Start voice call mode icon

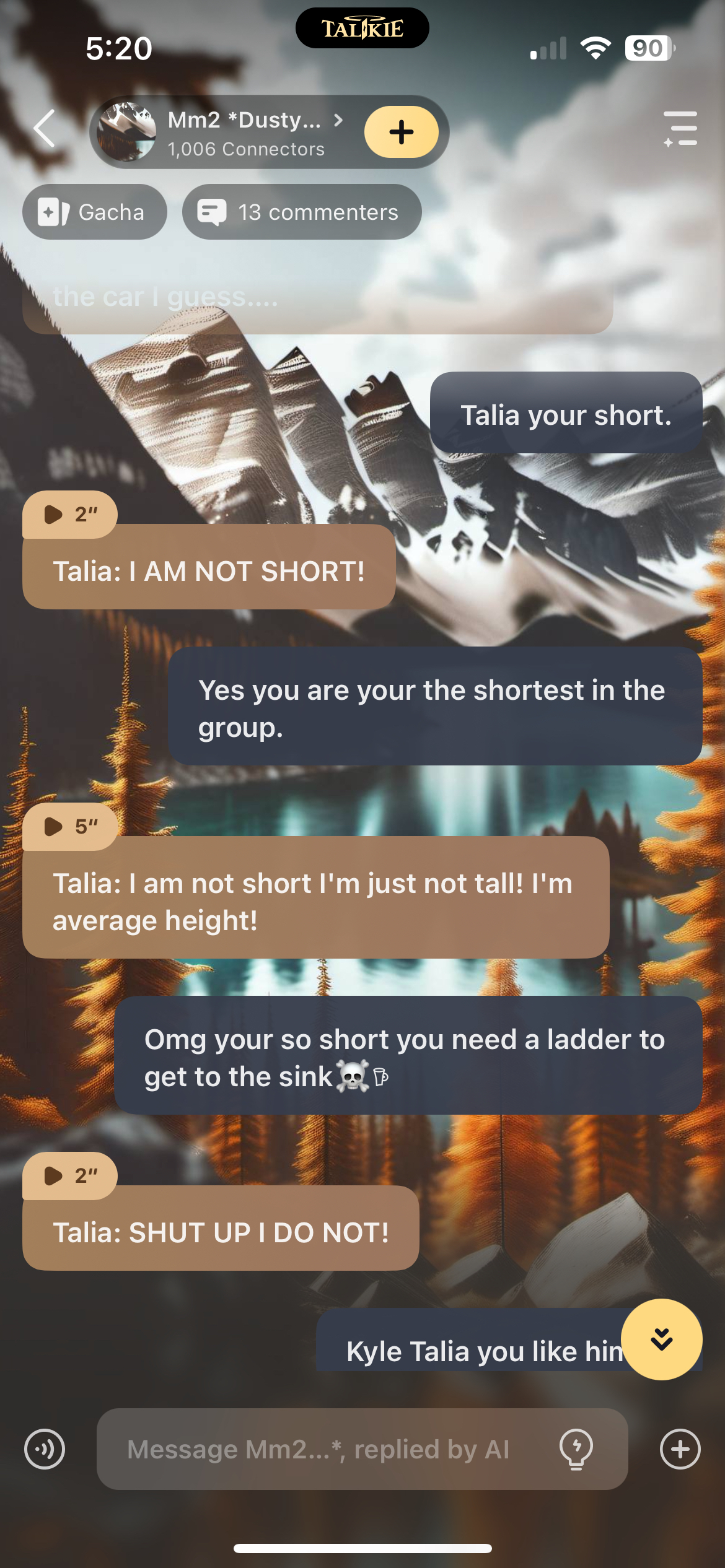click(45, 1449)
